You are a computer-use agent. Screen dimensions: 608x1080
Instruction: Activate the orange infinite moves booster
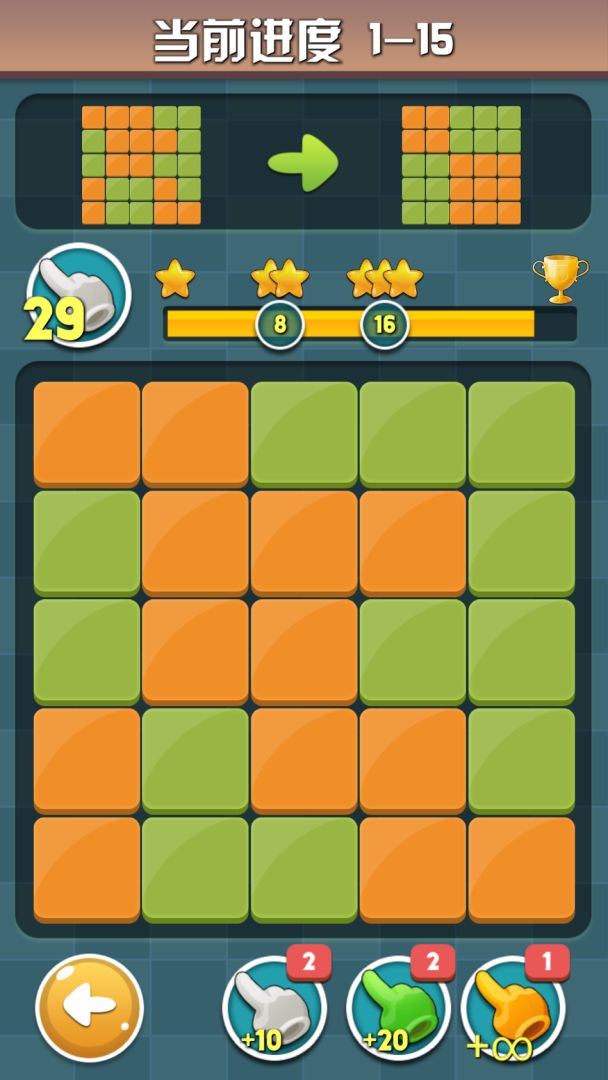[512, 1008]
